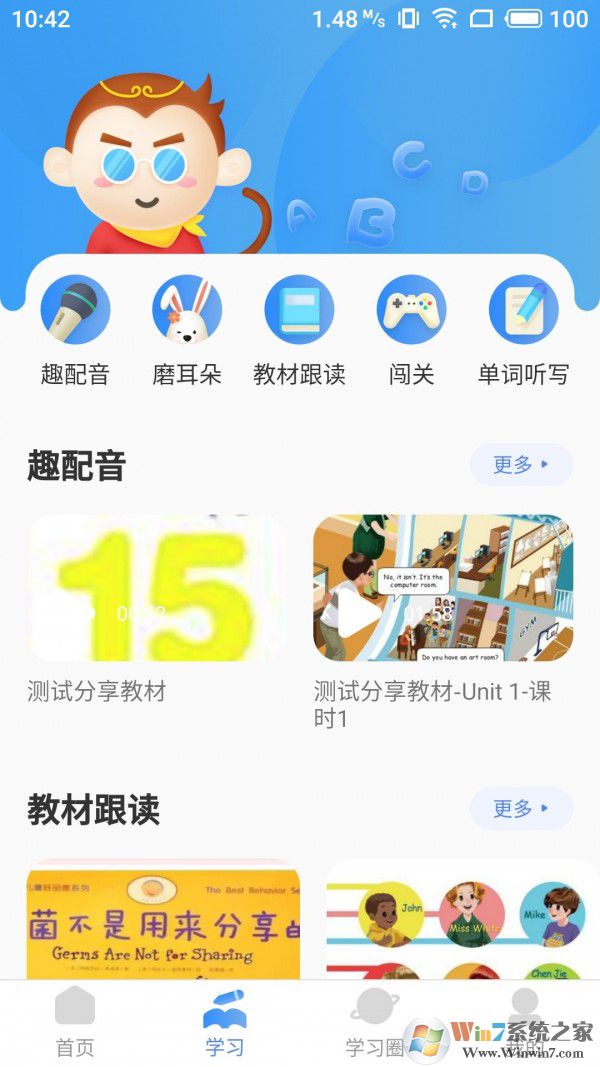Play the 测试分享教材 video with number 15
The image size is (600, 1067).
pos(156,588)
